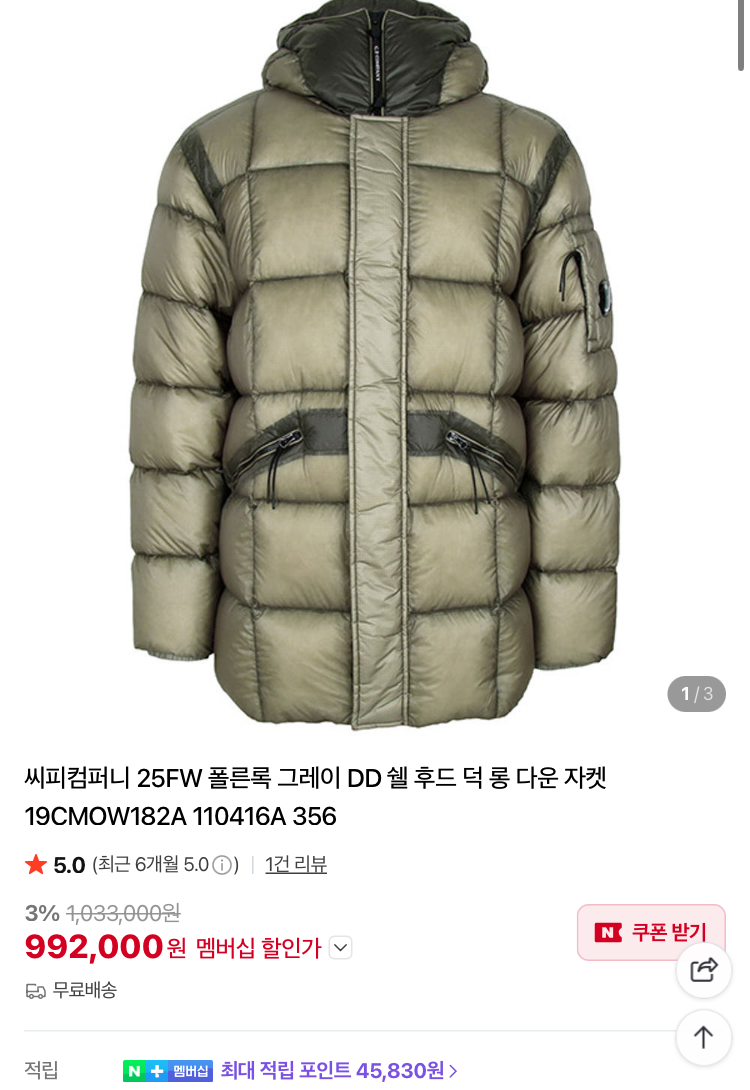Get coupon with 쿠폰 받기 button
This screenshot has width=750, height=1090.
point(651,932)
